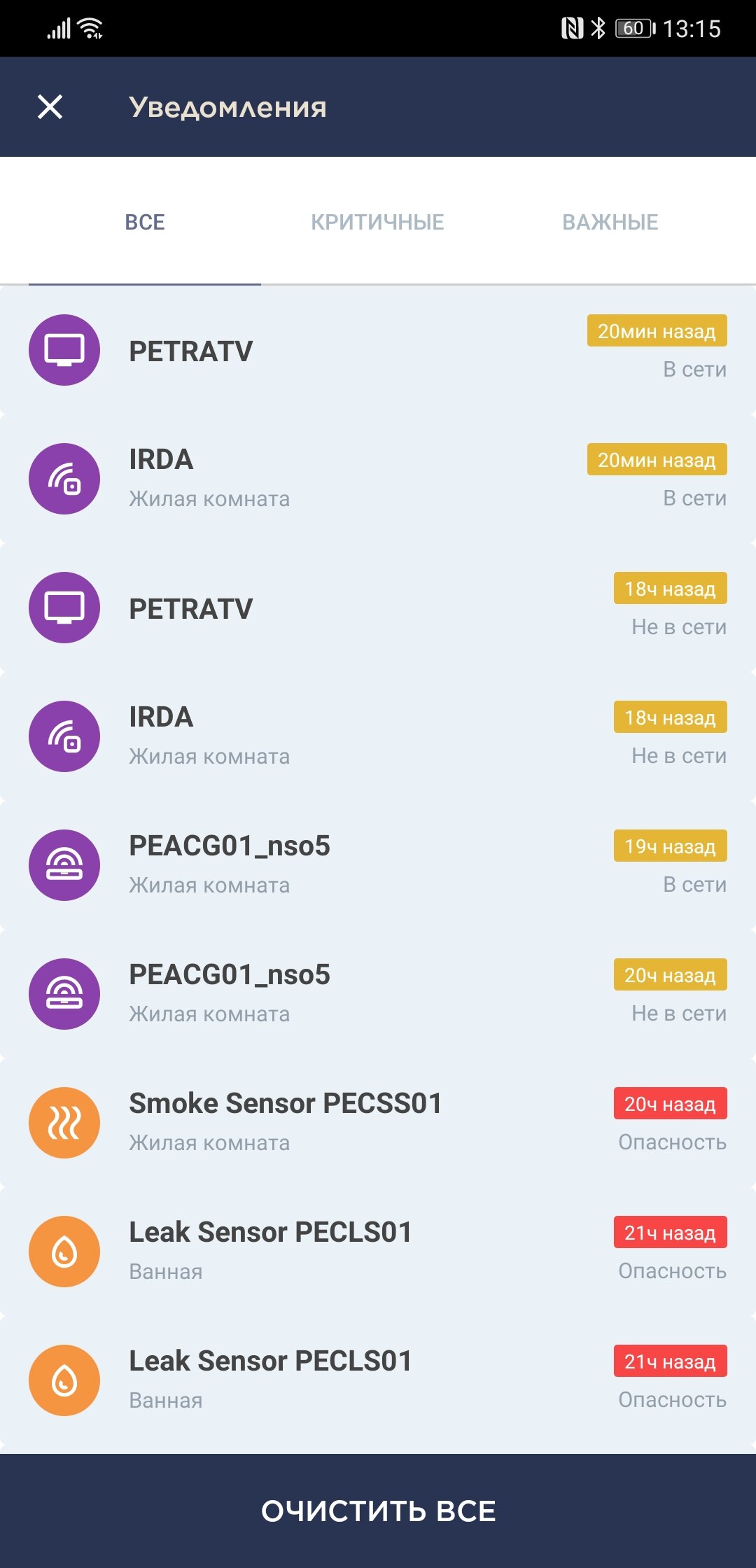Open the Smoke Sensor PECSS01 alert

378,1123
